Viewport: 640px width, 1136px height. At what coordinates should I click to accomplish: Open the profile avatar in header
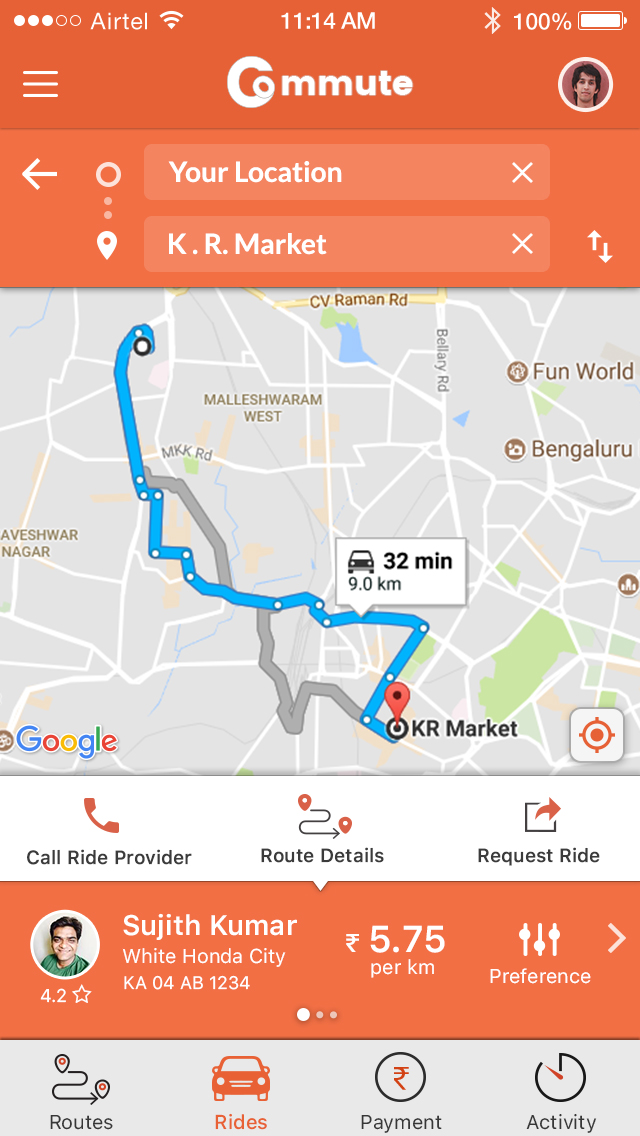(585, 85)
